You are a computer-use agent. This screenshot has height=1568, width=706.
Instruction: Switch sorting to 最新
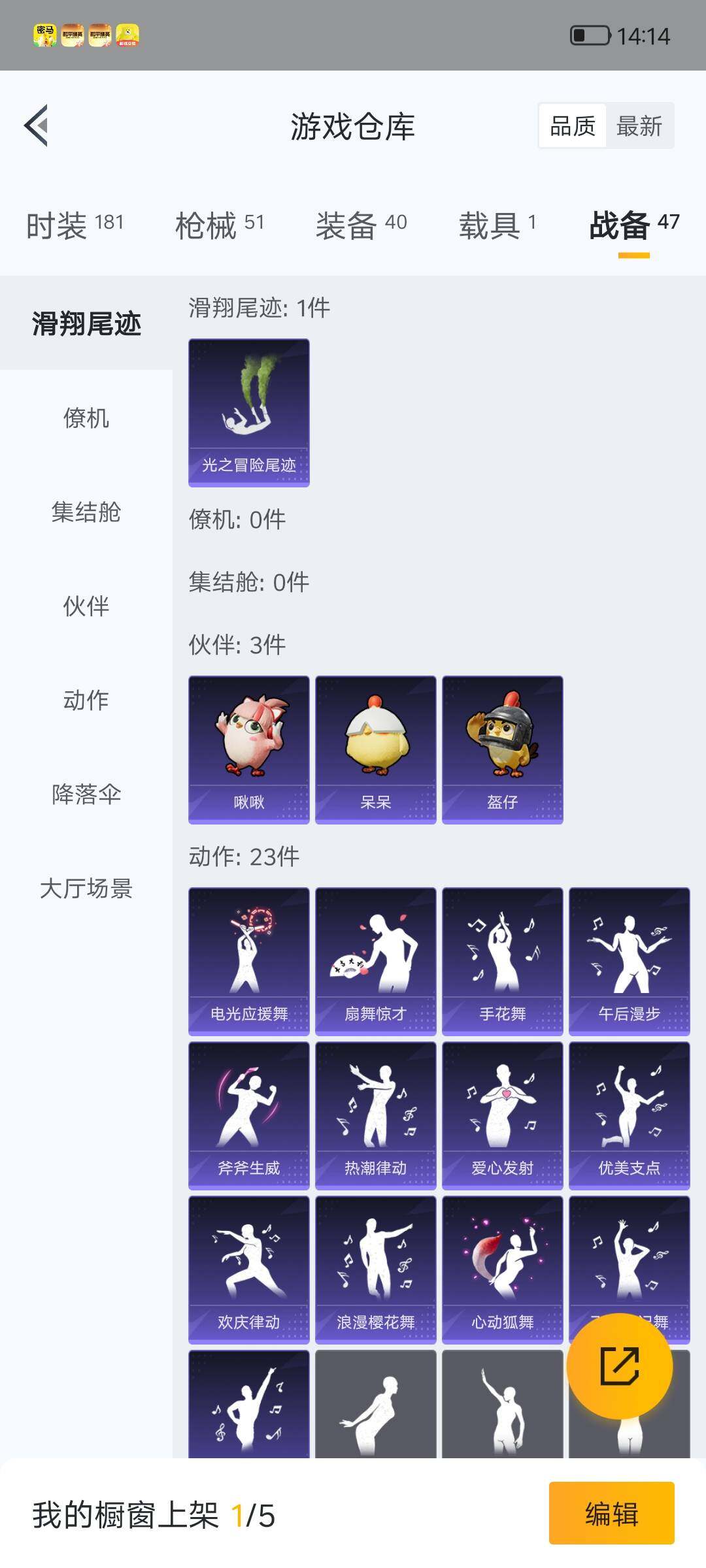639,126
